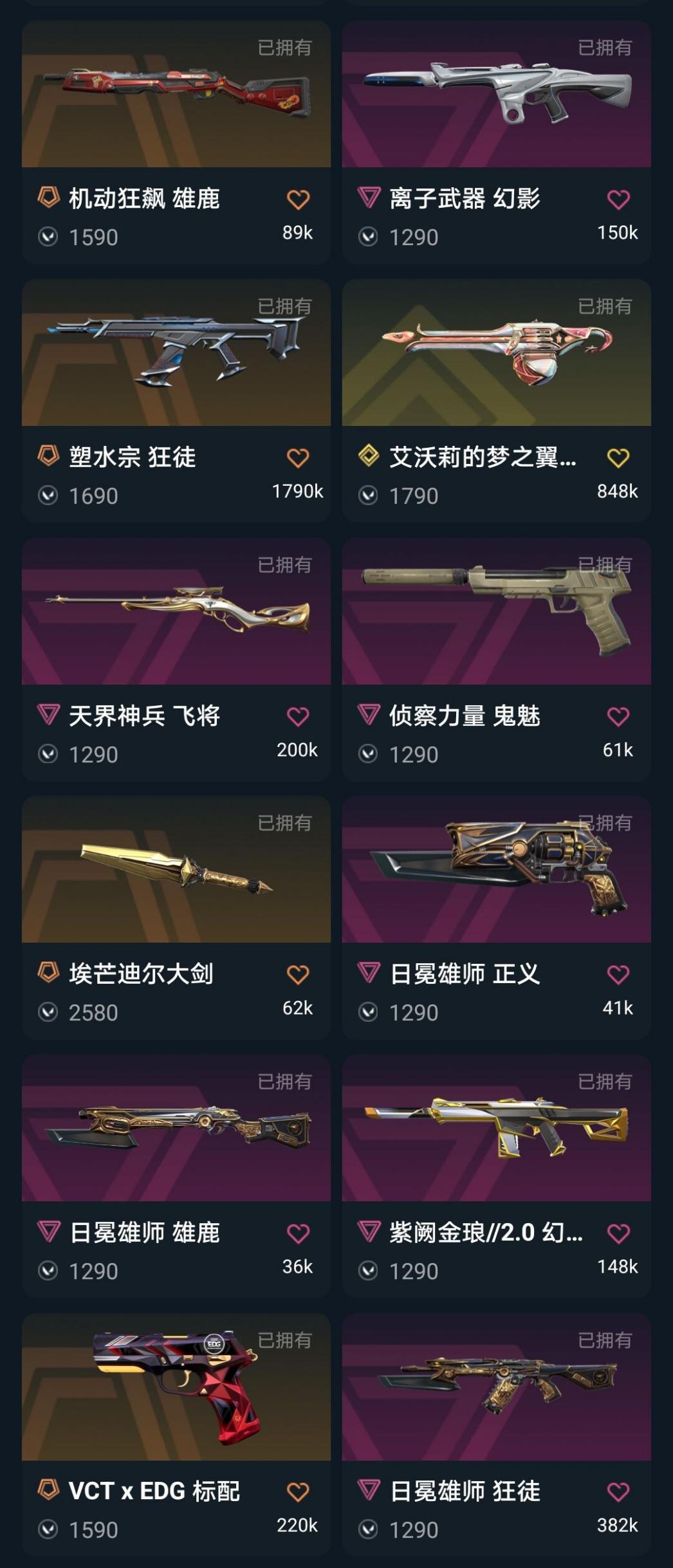Image resolution: width=673 pixels, height=1568 pixels.
Task: Like the 机动狂飙 雄鹿 skin
Action: point(298,200)
